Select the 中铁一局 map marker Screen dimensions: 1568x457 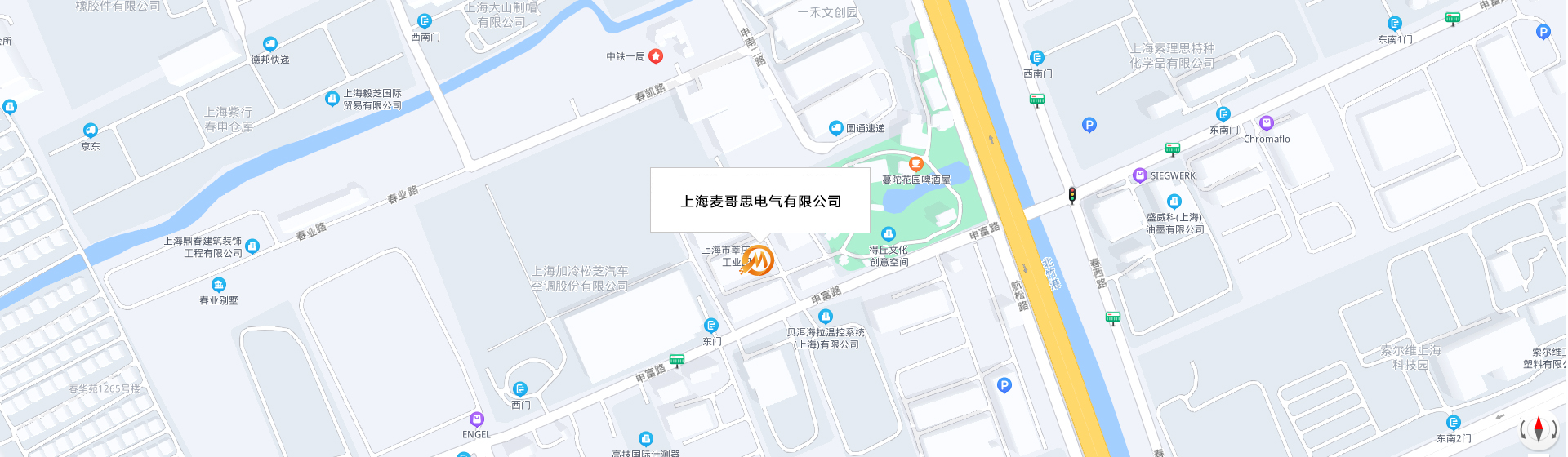[655, 56]
